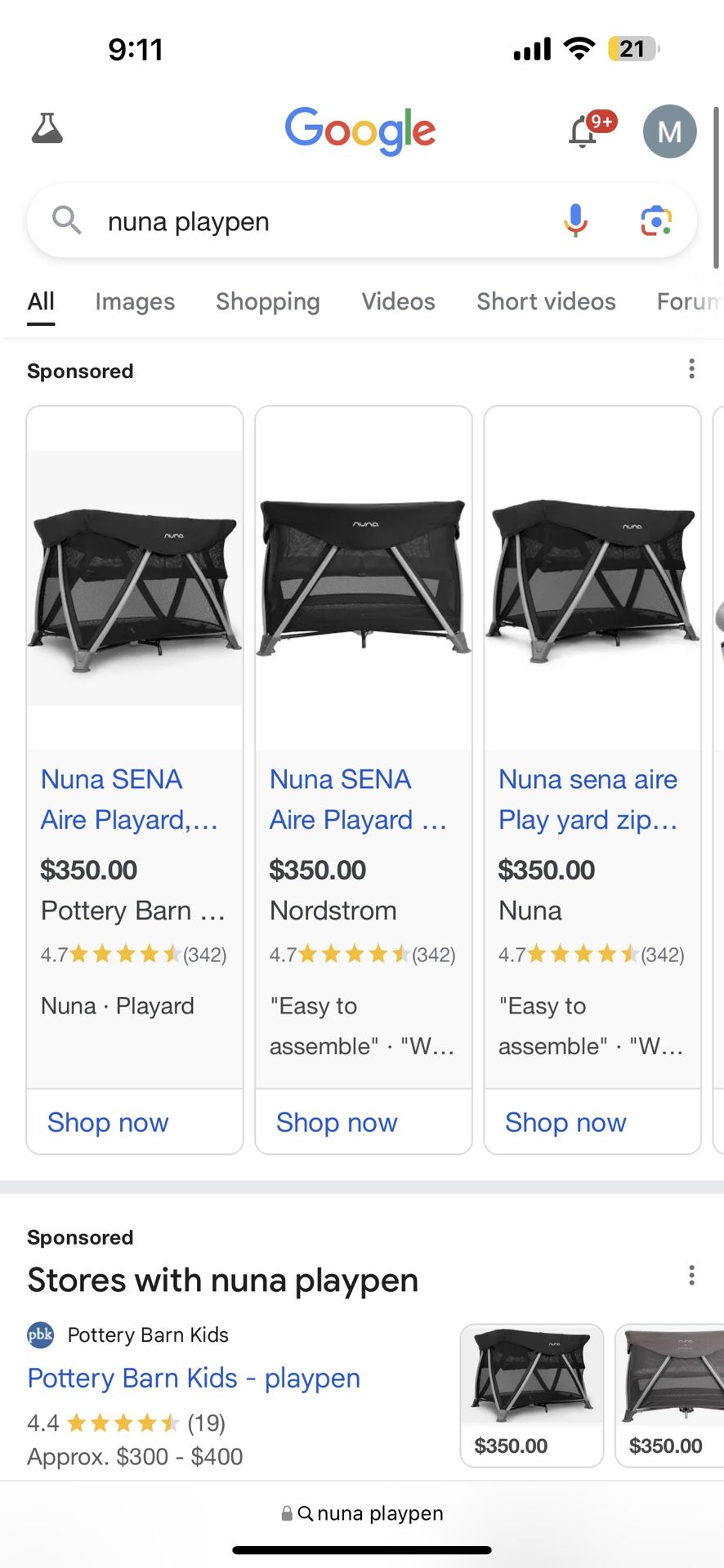Shop now for the Nordstrom Nuna SENA Aire
The width and height of the screenshot is (724, 1568).
[336, 1122]
